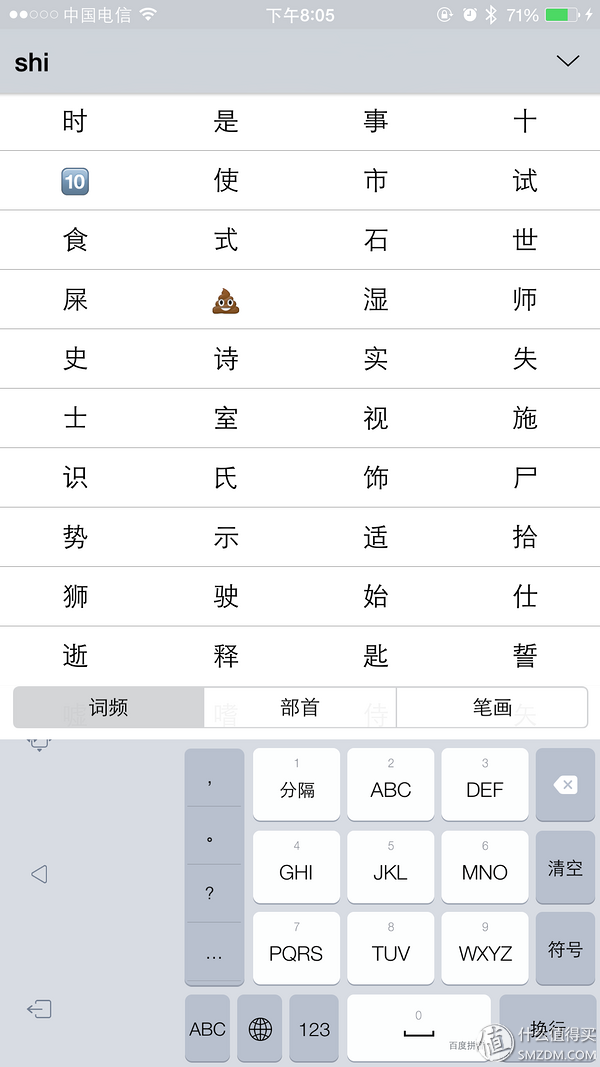Switch to the 部首 sorting tab
The height and width of the screenshot is (1067, 600).
click(300, 708)
